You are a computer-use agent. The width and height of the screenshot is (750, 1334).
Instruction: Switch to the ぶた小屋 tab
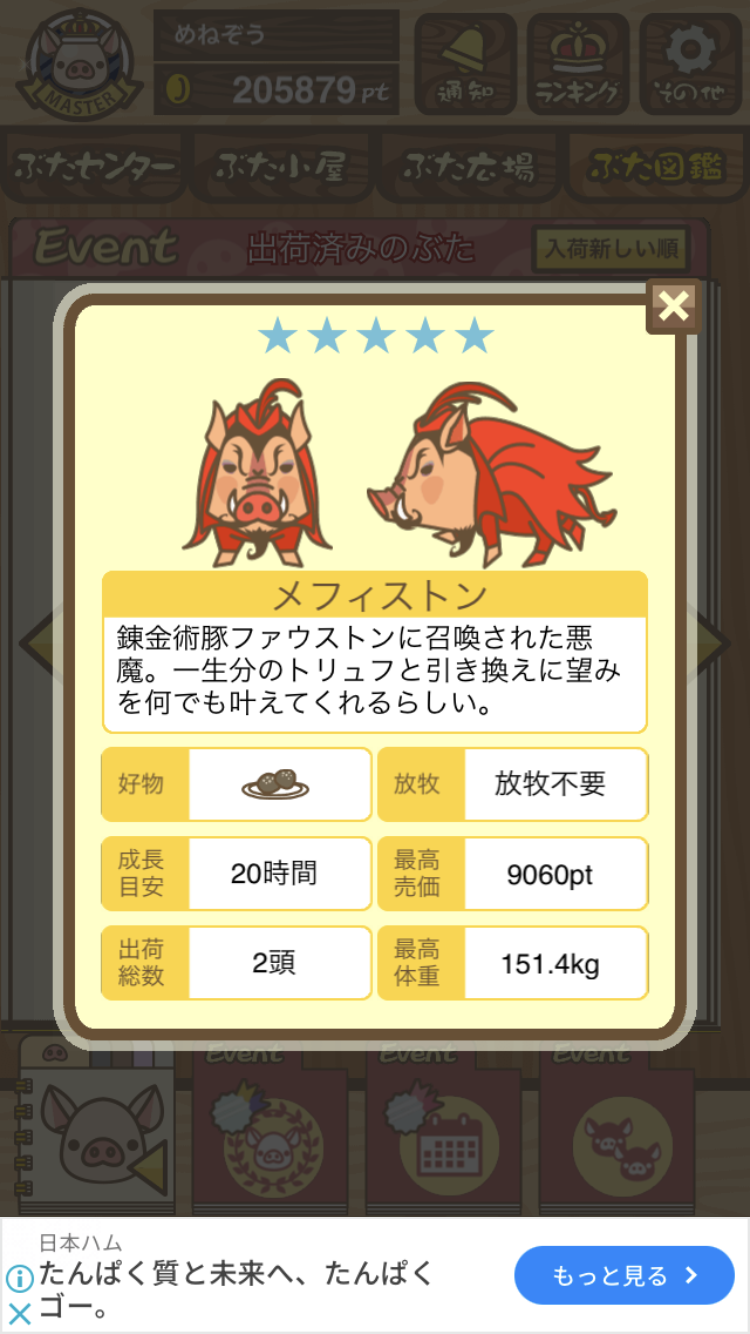(281, 167)
